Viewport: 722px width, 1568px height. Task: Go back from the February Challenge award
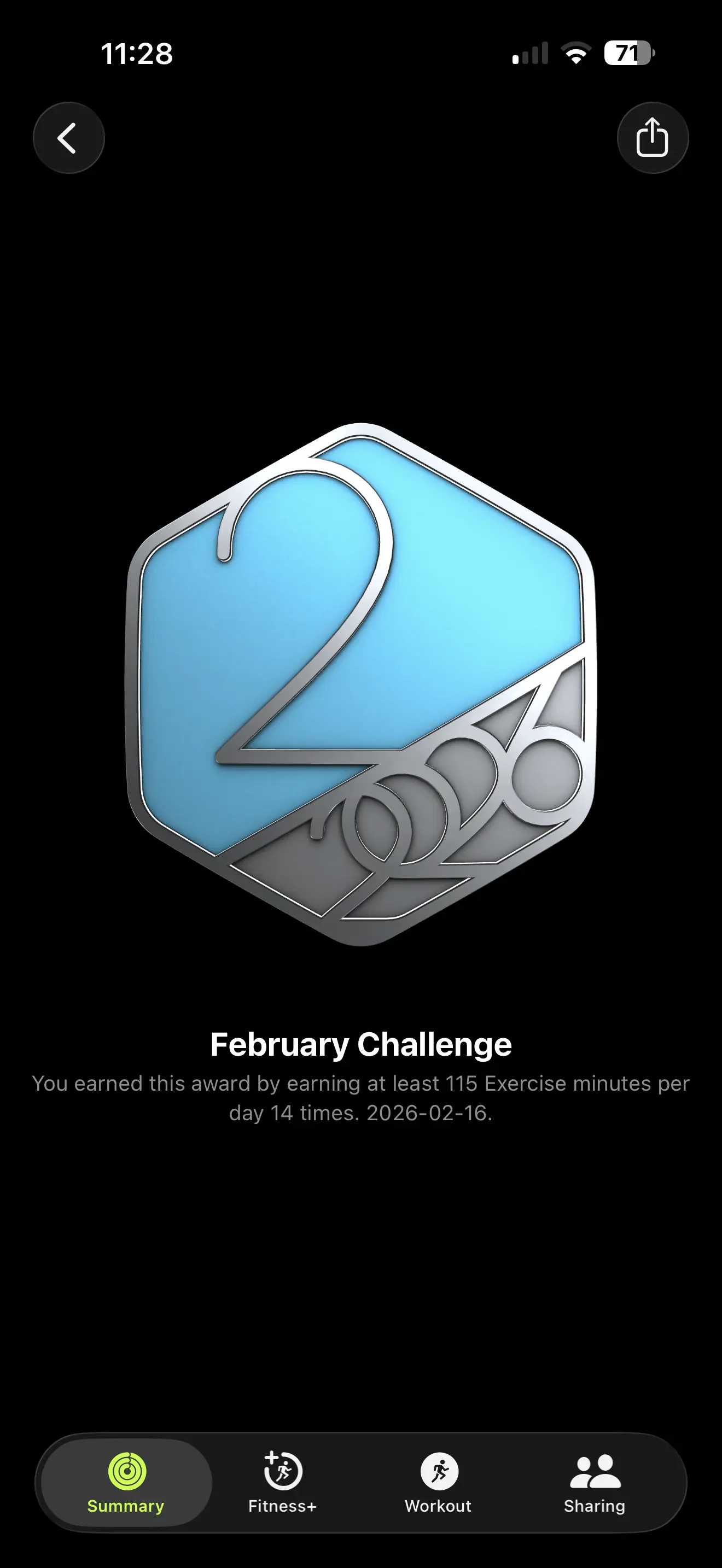(68, 138)
